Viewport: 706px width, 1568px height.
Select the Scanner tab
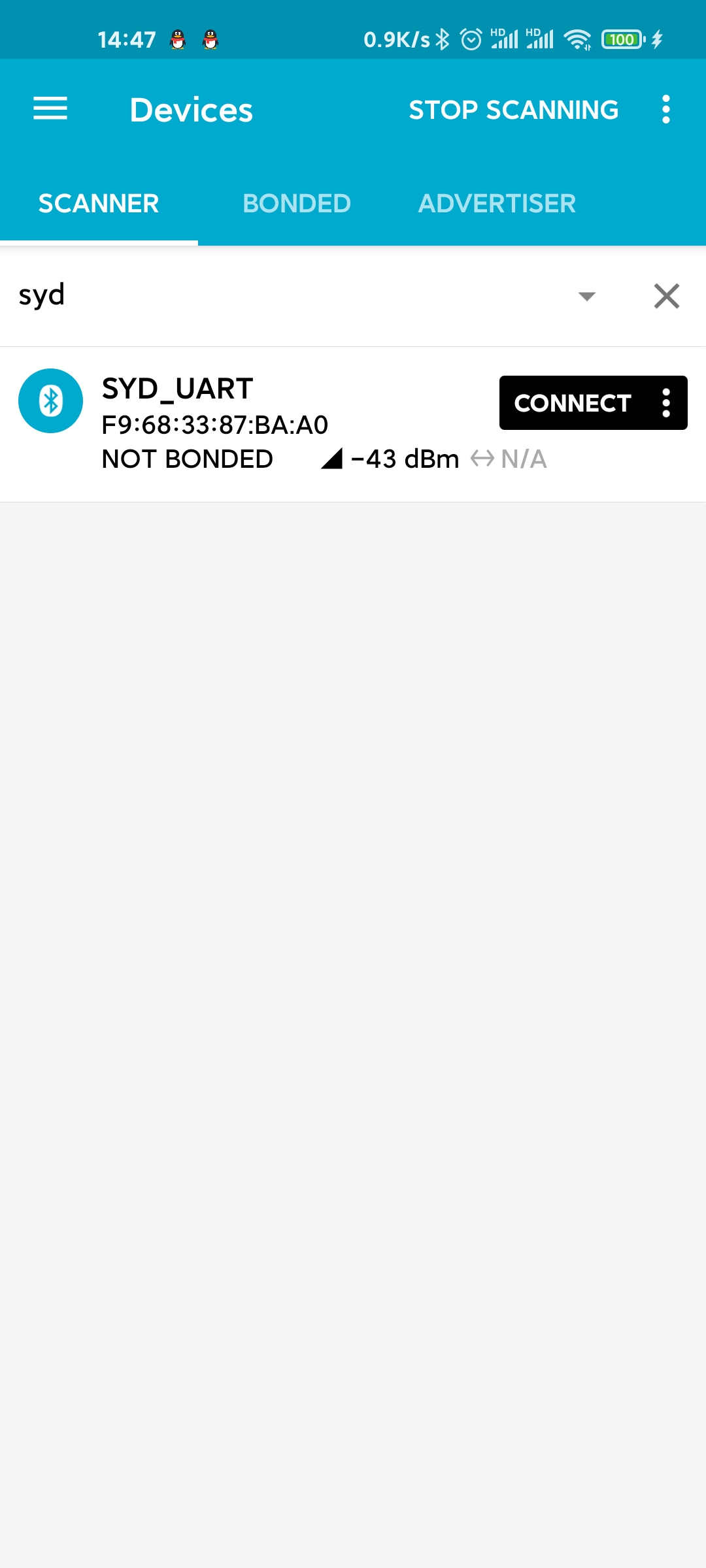coord(99,204)
